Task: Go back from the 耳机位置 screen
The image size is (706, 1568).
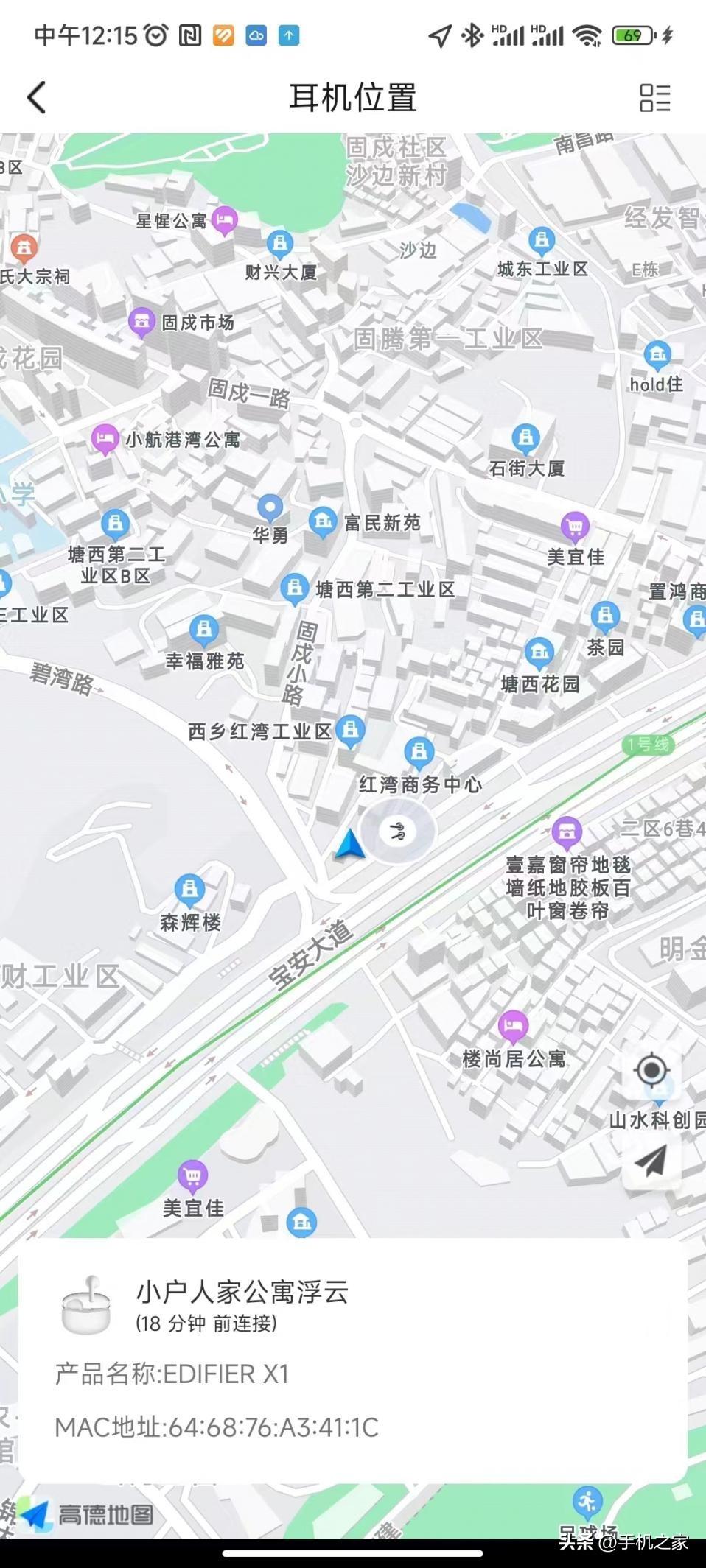Action: click(37, 97)
